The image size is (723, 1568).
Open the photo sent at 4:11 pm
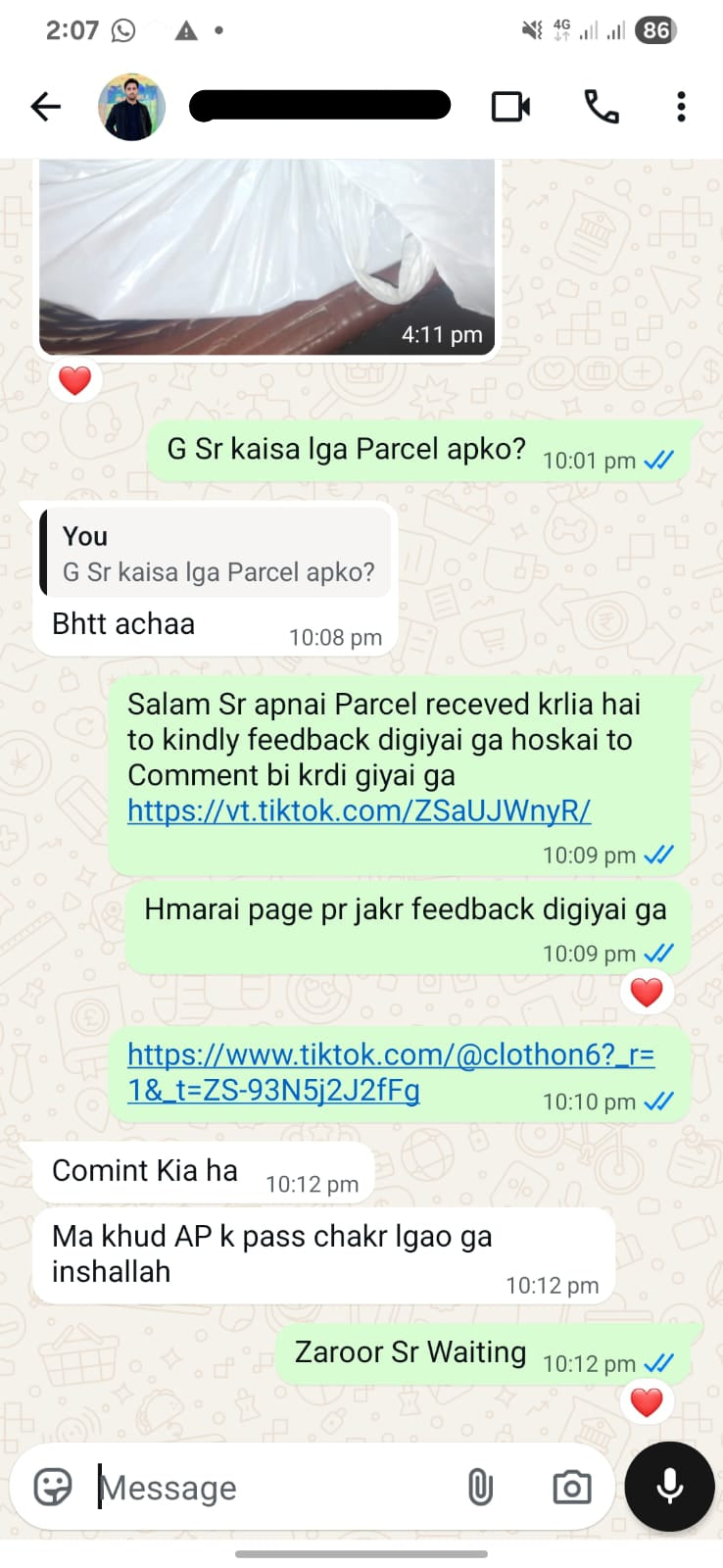coord(266,255)
